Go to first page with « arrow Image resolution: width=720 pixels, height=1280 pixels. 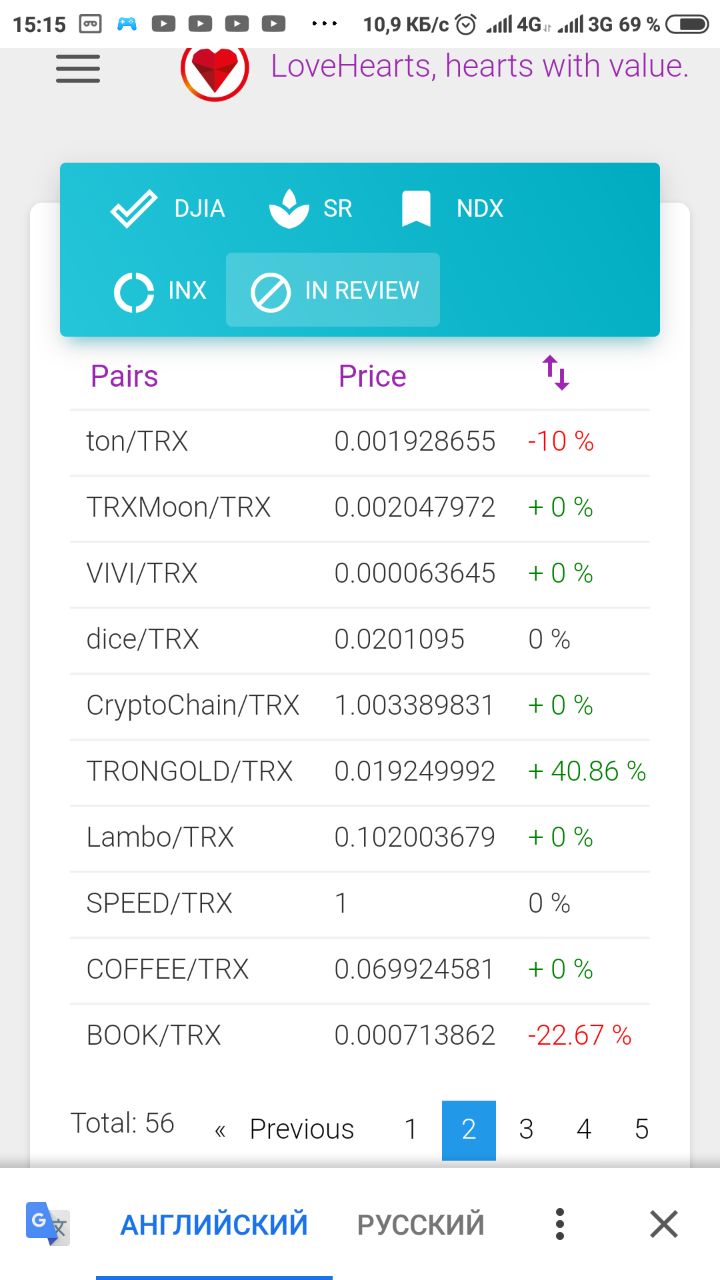click(220, 1130)
